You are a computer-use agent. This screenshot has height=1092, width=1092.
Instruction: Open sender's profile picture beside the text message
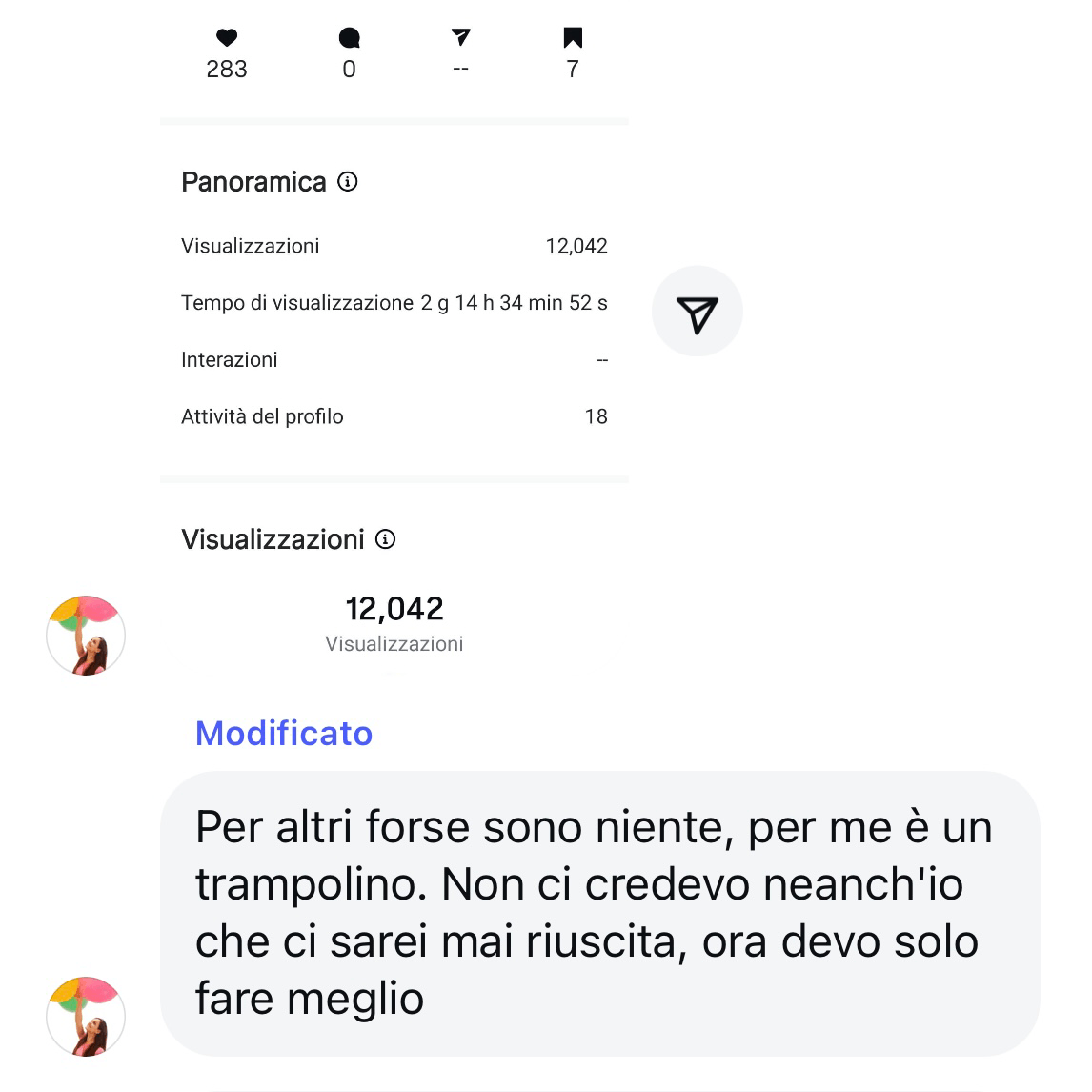86,1016
